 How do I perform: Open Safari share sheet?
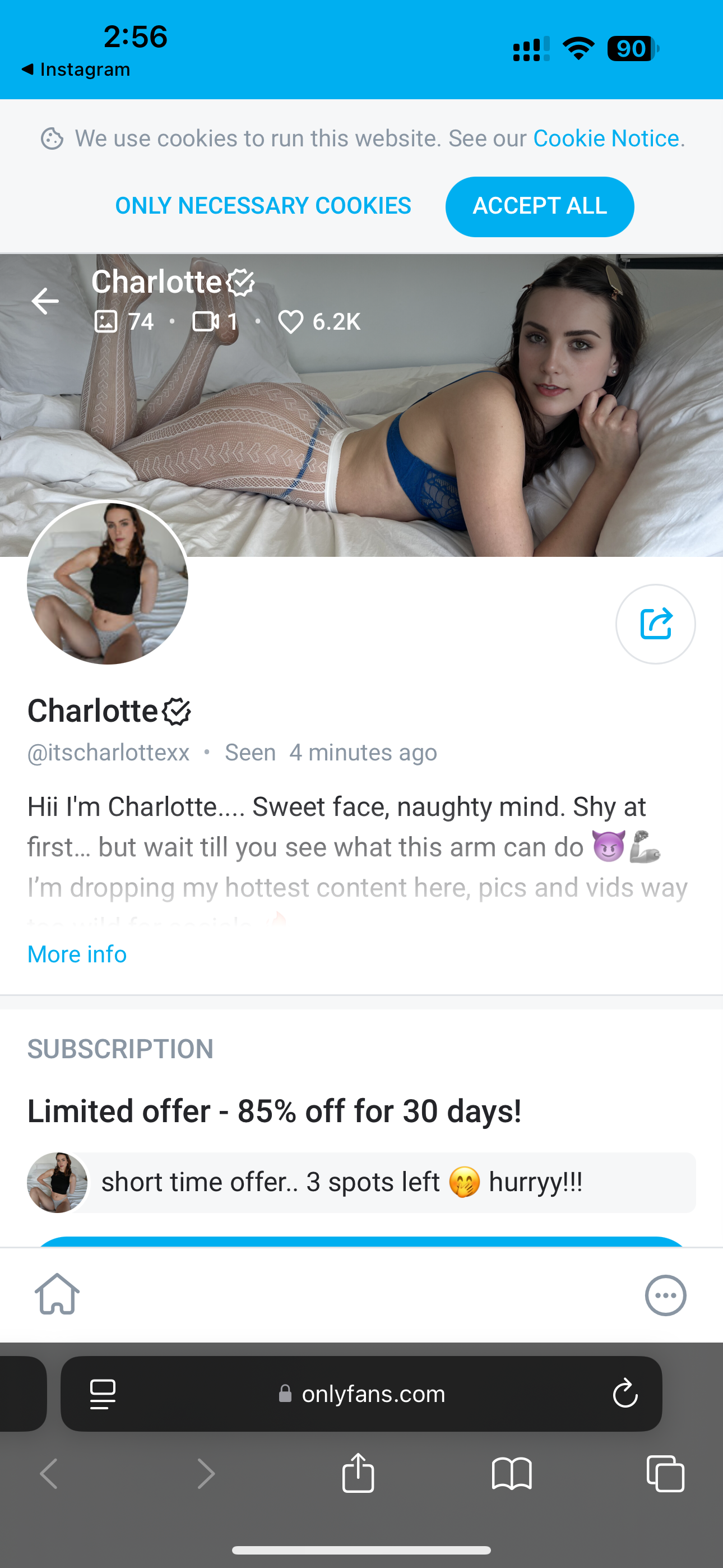click(358, 1474)
